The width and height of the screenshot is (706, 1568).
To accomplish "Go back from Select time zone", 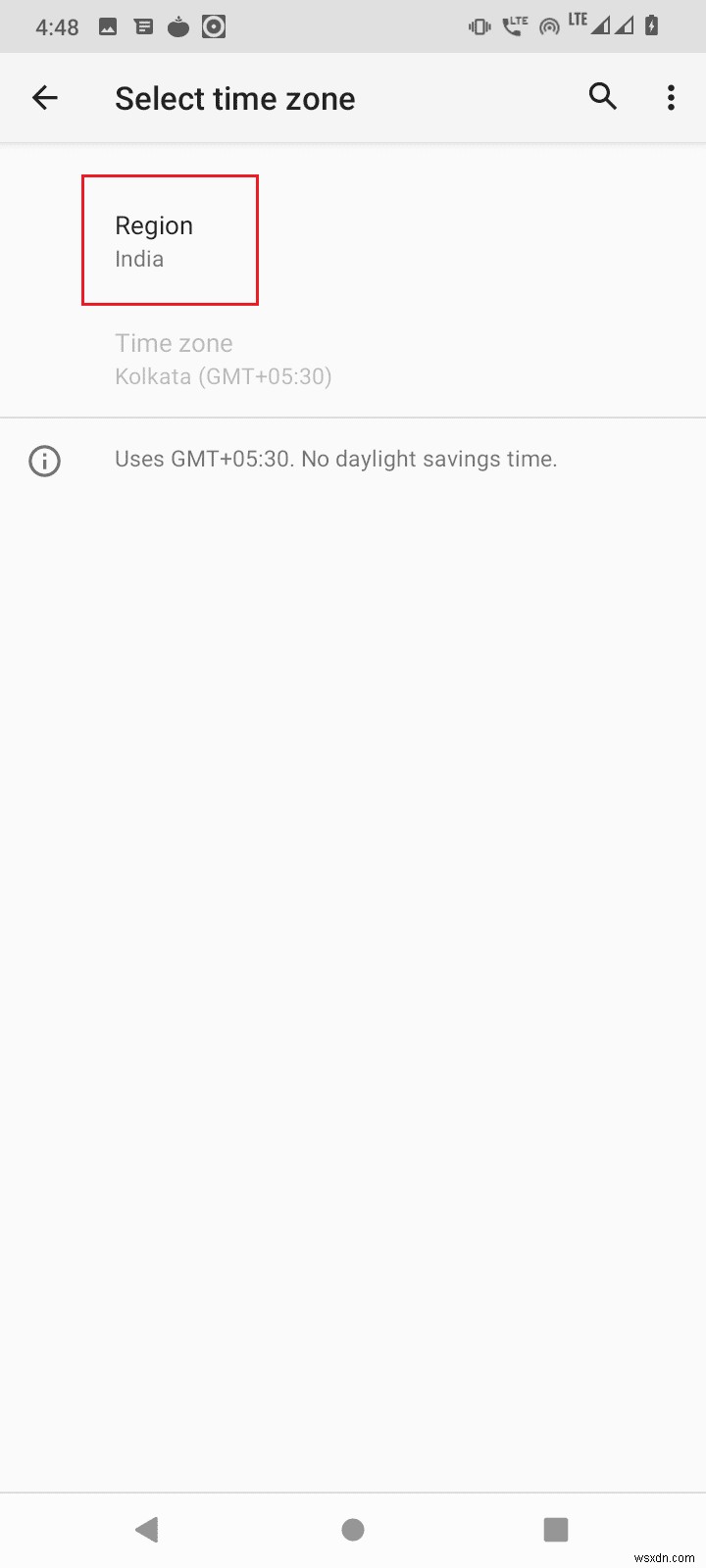I will [45, 97].
